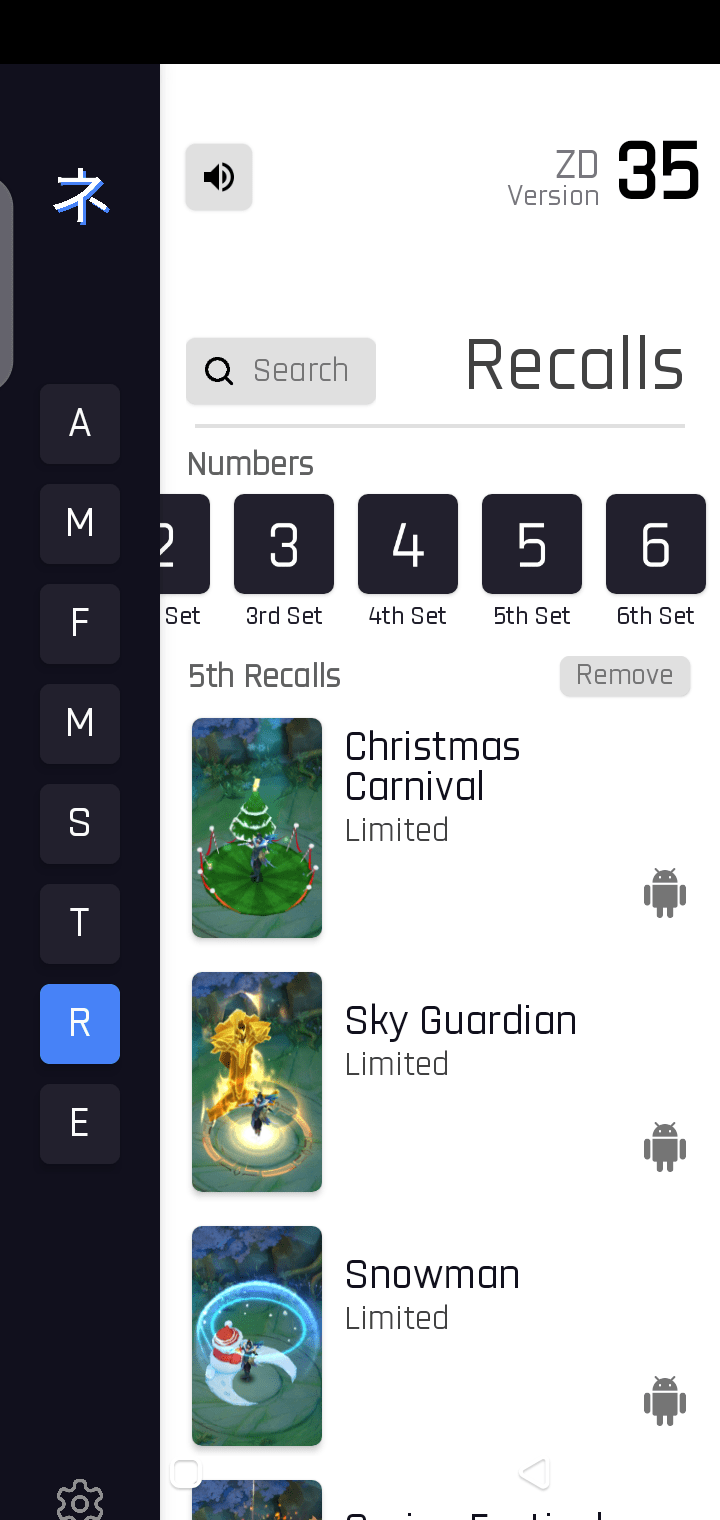720x1520 pixels.
Task: Tap the Remove button
Action: pos(625,676)
